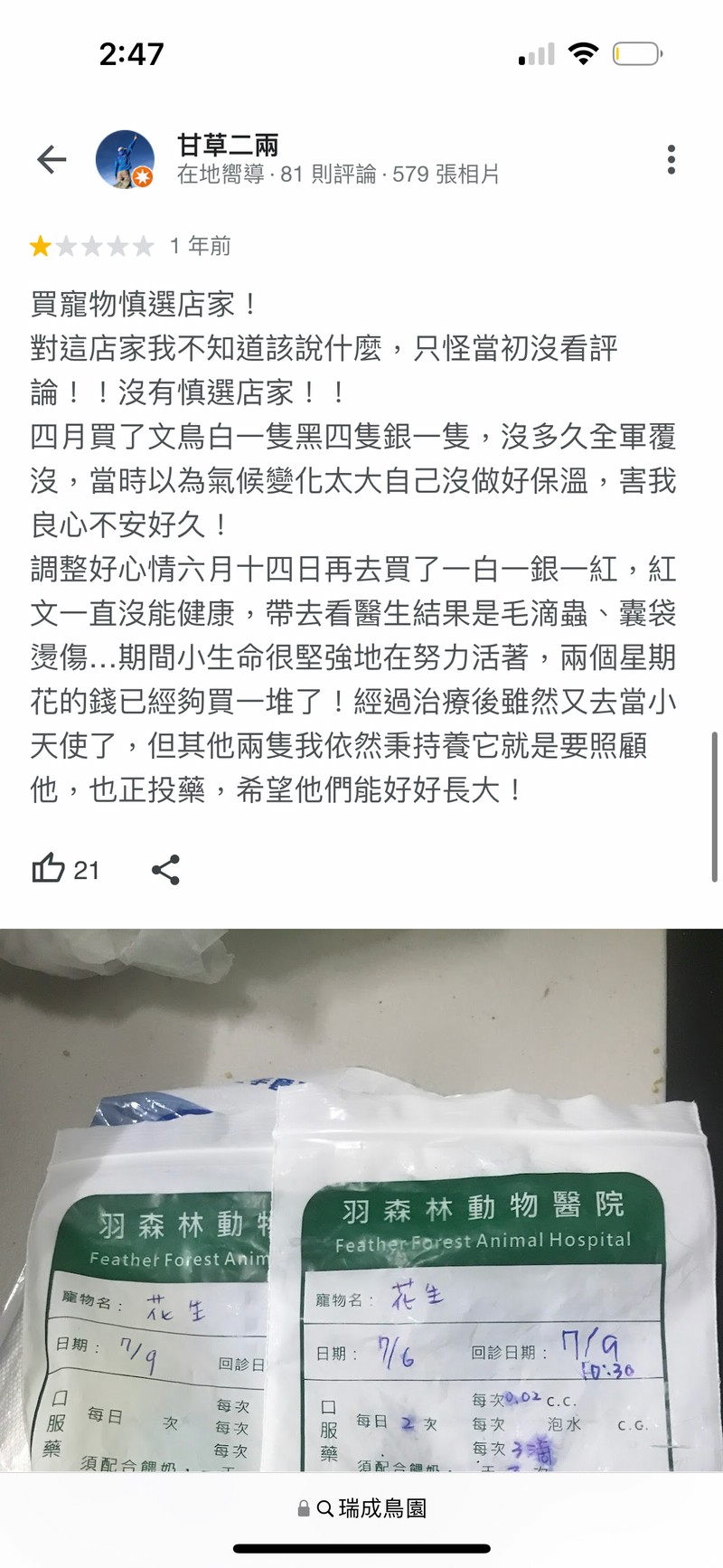Viewport: 723px width, 1568px height.
Task: Share this review
Action: point(165,870)
